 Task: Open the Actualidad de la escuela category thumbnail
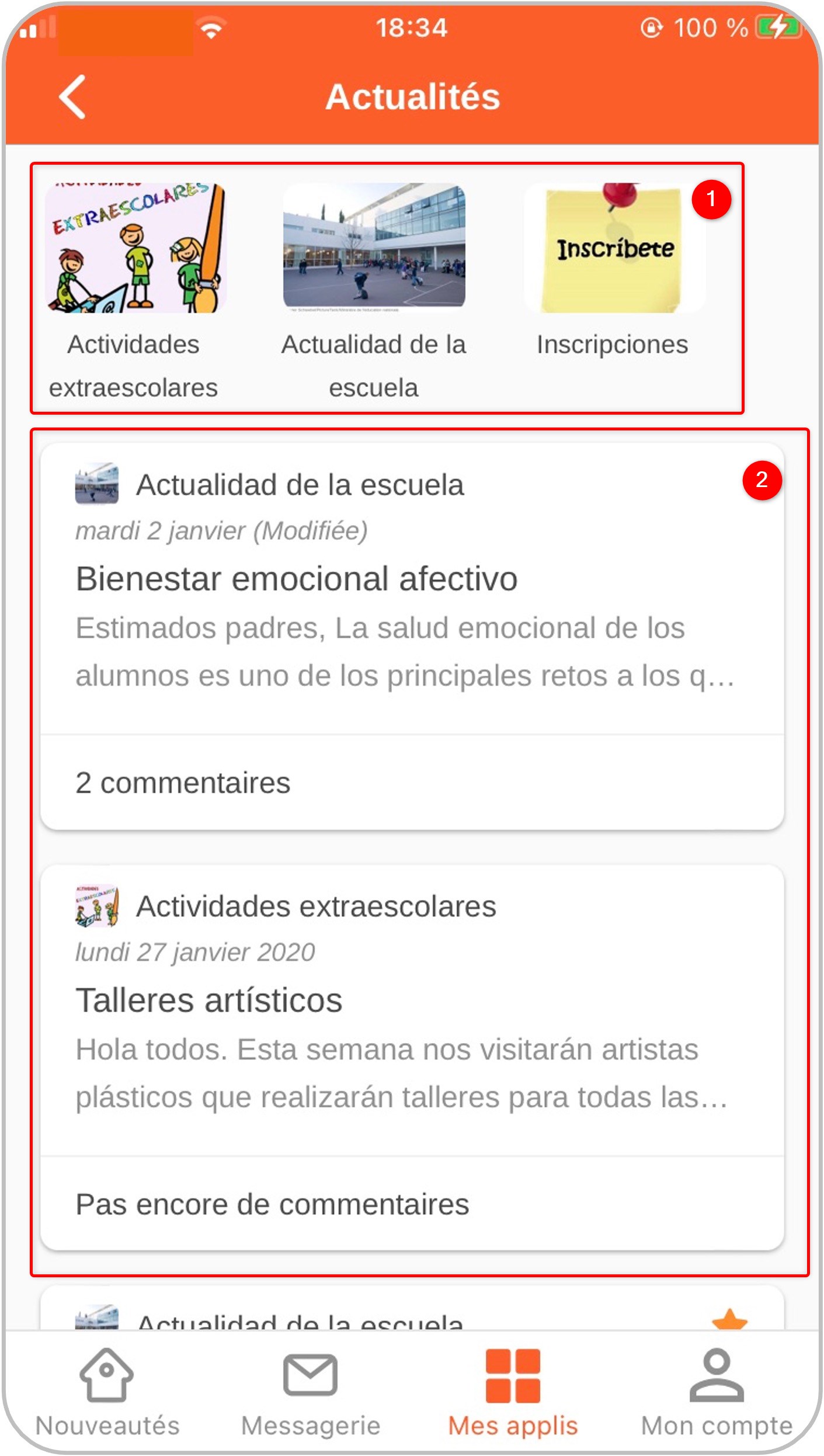click(374, 248)
